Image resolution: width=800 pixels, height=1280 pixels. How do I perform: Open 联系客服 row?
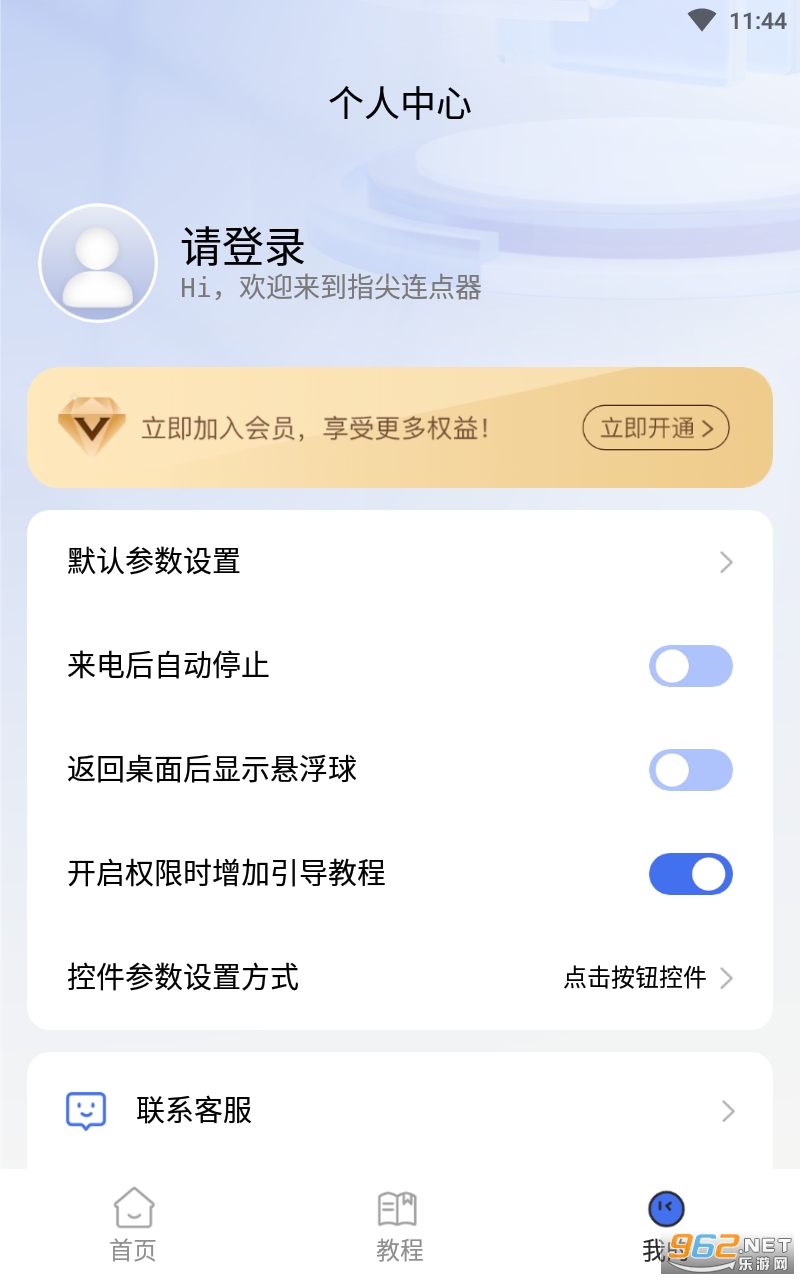coord(400,1110)
